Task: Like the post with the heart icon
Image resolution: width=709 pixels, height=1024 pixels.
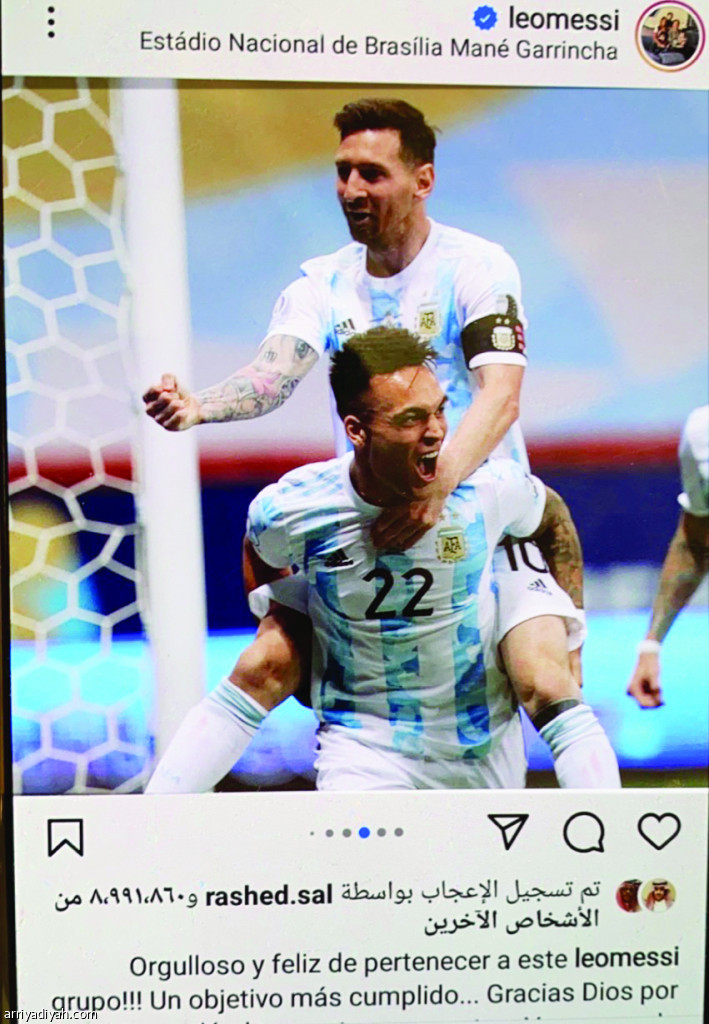Action: tap(659, 830)
